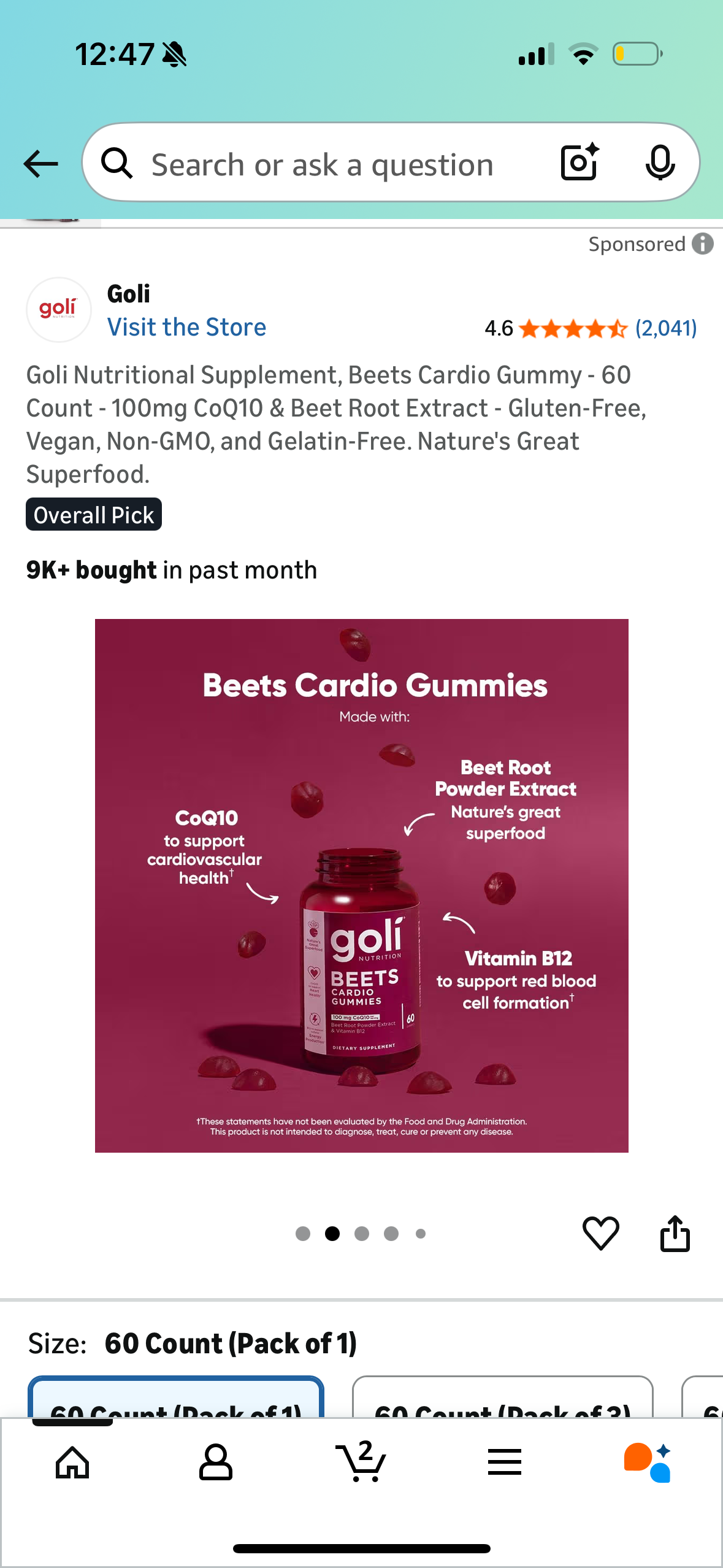The image size is (723, 1568).
Task: Open the 2,041 customer ratings
Action: click(x=665, y=328)
